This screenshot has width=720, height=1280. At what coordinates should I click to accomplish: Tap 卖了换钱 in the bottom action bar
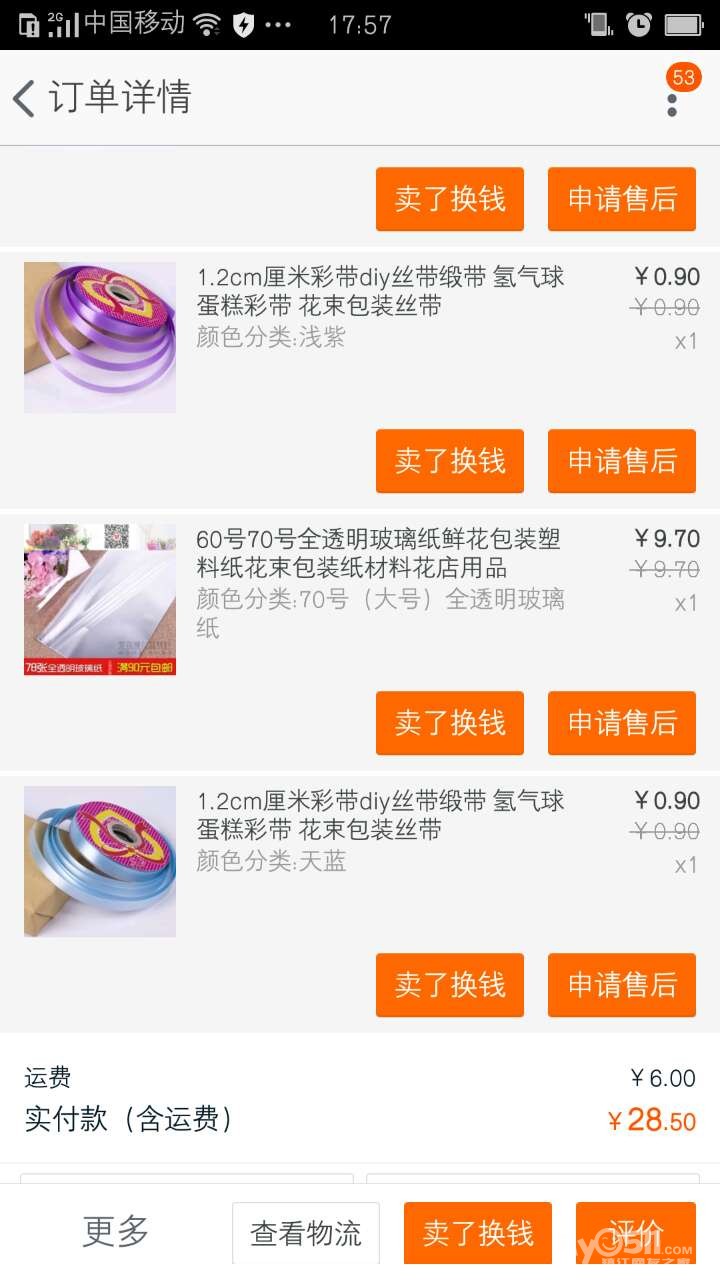pyautogui.click(x=478, y=1234)
